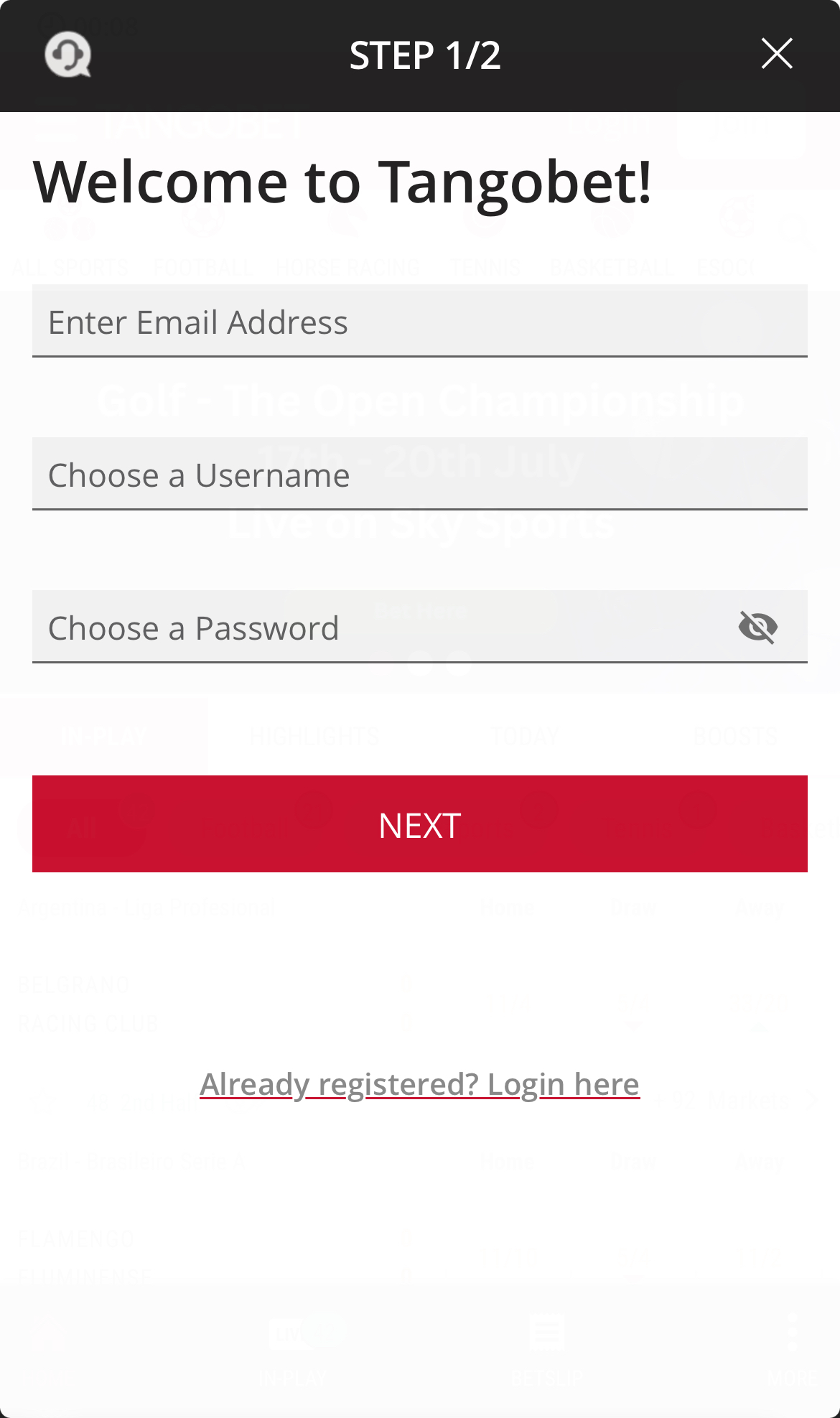The width and height of the screenshot is (840, 1418).
Task: Select the All Sports icon
Action: [69, 223]
